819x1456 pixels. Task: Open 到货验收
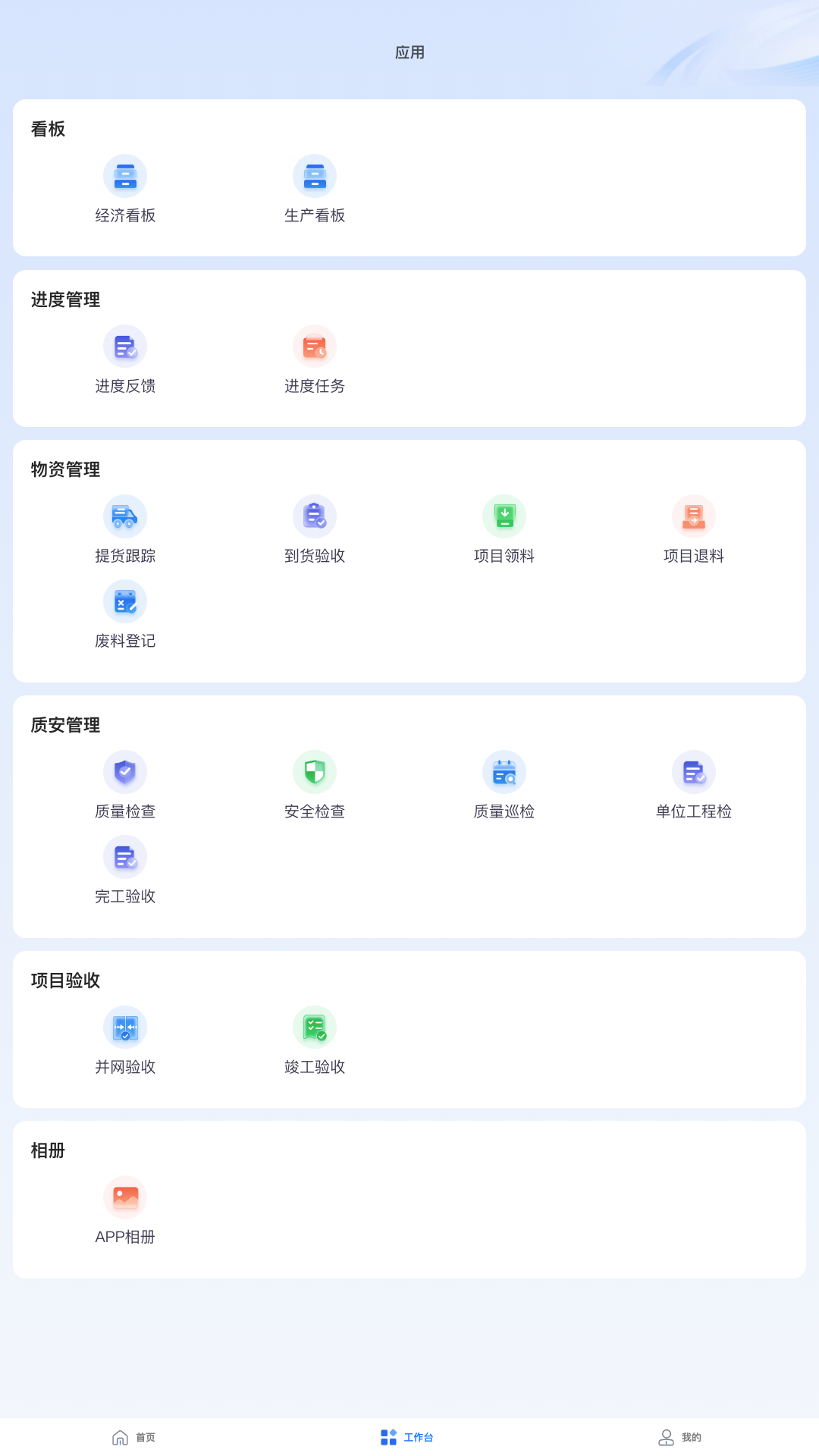pyautogui.click(x=315, y=530)
